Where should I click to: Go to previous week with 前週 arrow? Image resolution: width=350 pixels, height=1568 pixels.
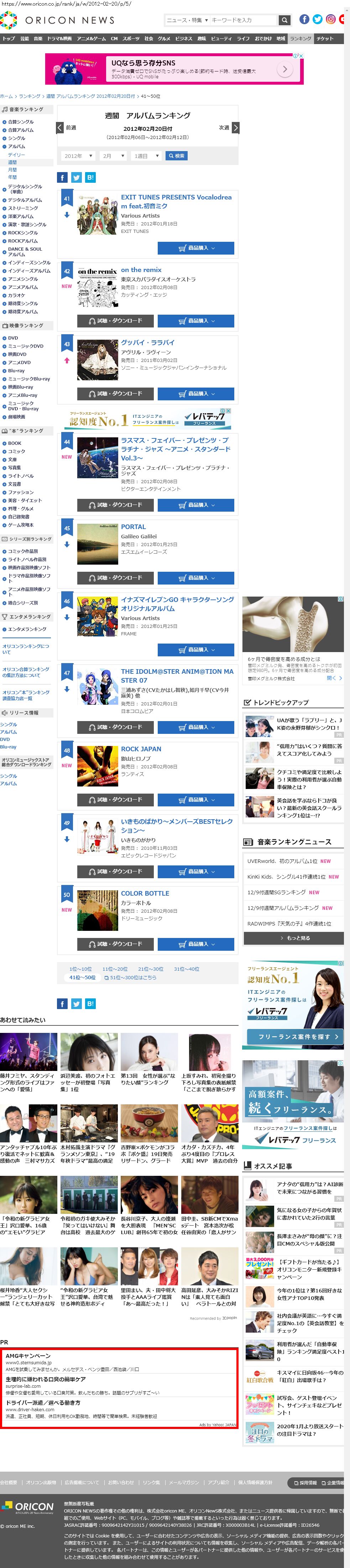click(x=60, y=128)
